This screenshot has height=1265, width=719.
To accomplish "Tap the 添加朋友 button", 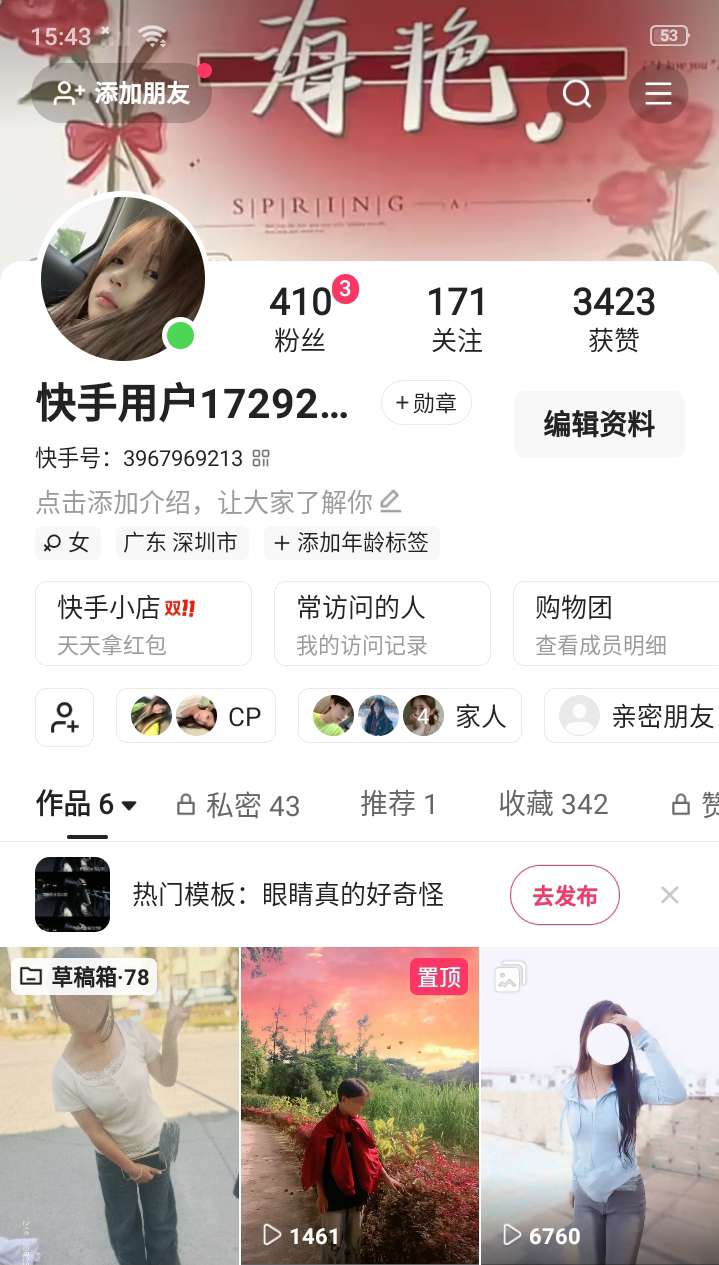I will pos(121,94).
